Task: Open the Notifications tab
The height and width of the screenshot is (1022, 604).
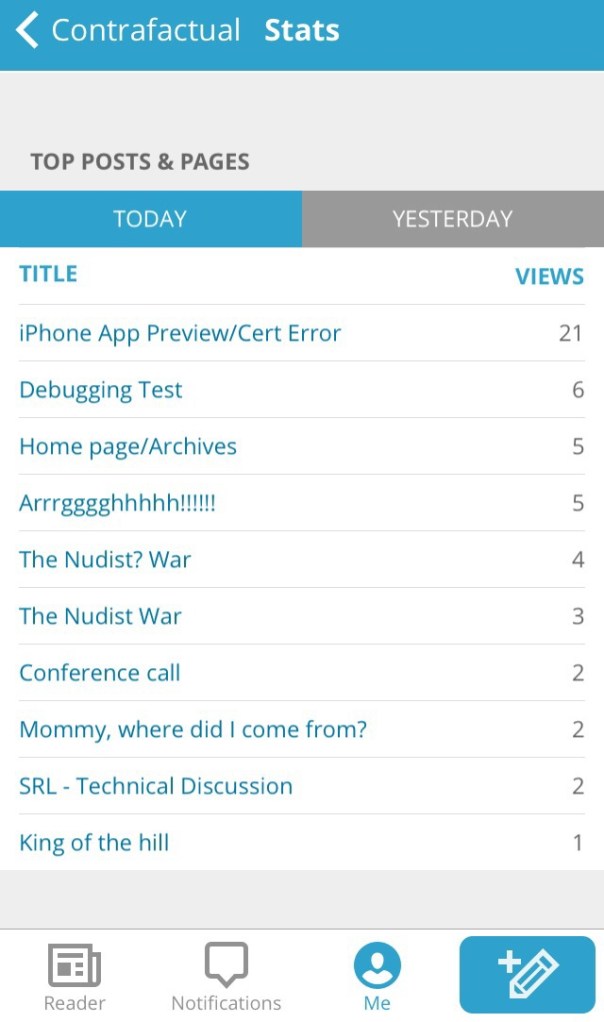Action: 226,977
